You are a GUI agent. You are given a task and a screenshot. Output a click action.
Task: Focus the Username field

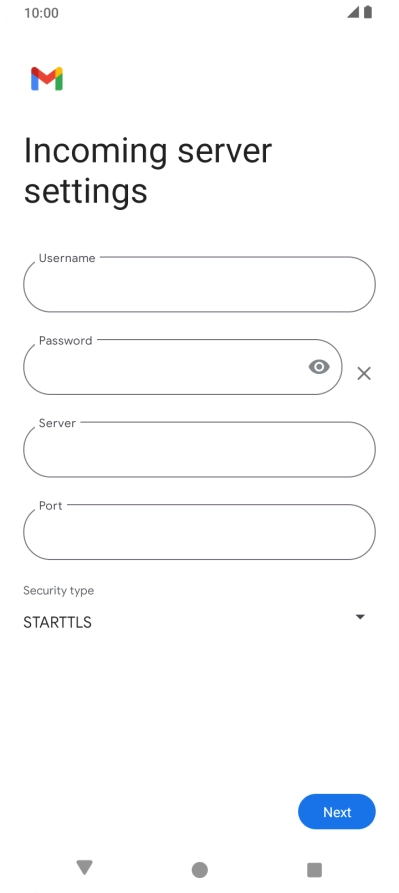tap(199, 284)
